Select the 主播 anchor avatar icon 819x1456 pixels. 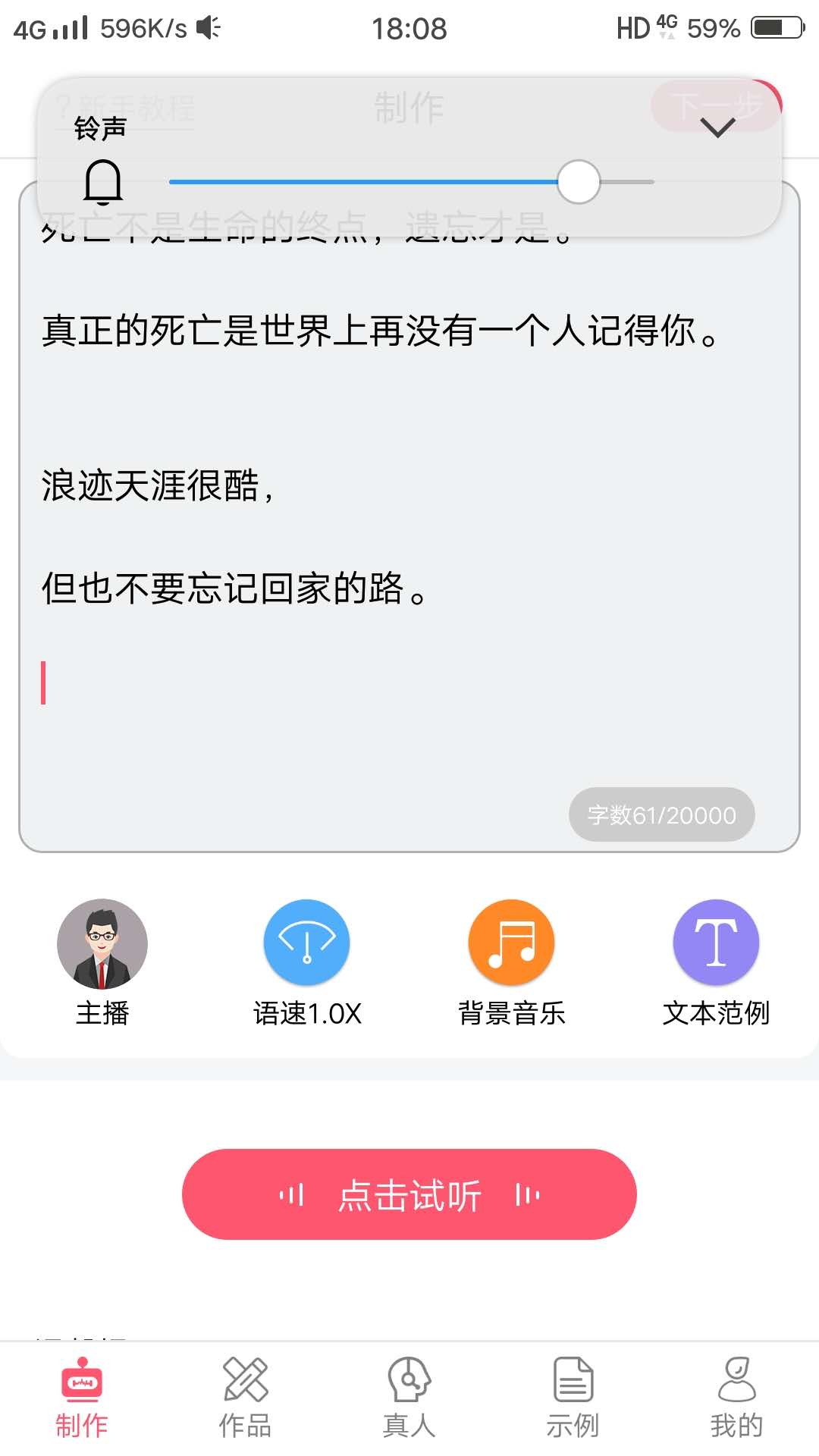[102, 945]
